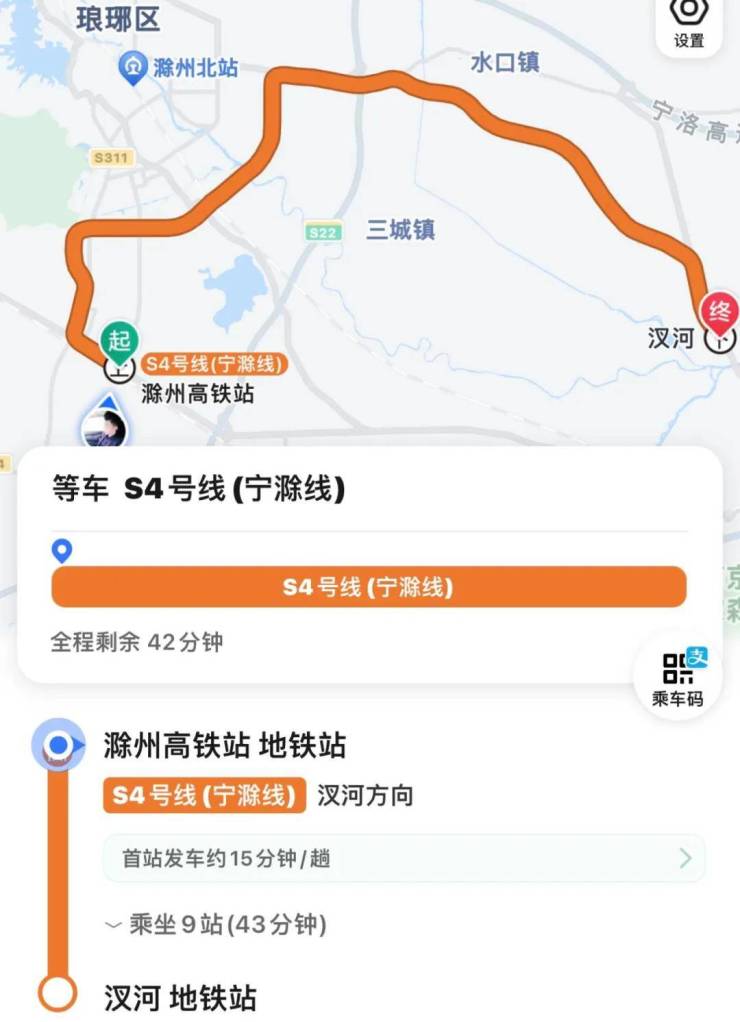Tap the 终 end marker at 汊河
The height and width of the screenshot is (1022, 740).
coord(719,311)
